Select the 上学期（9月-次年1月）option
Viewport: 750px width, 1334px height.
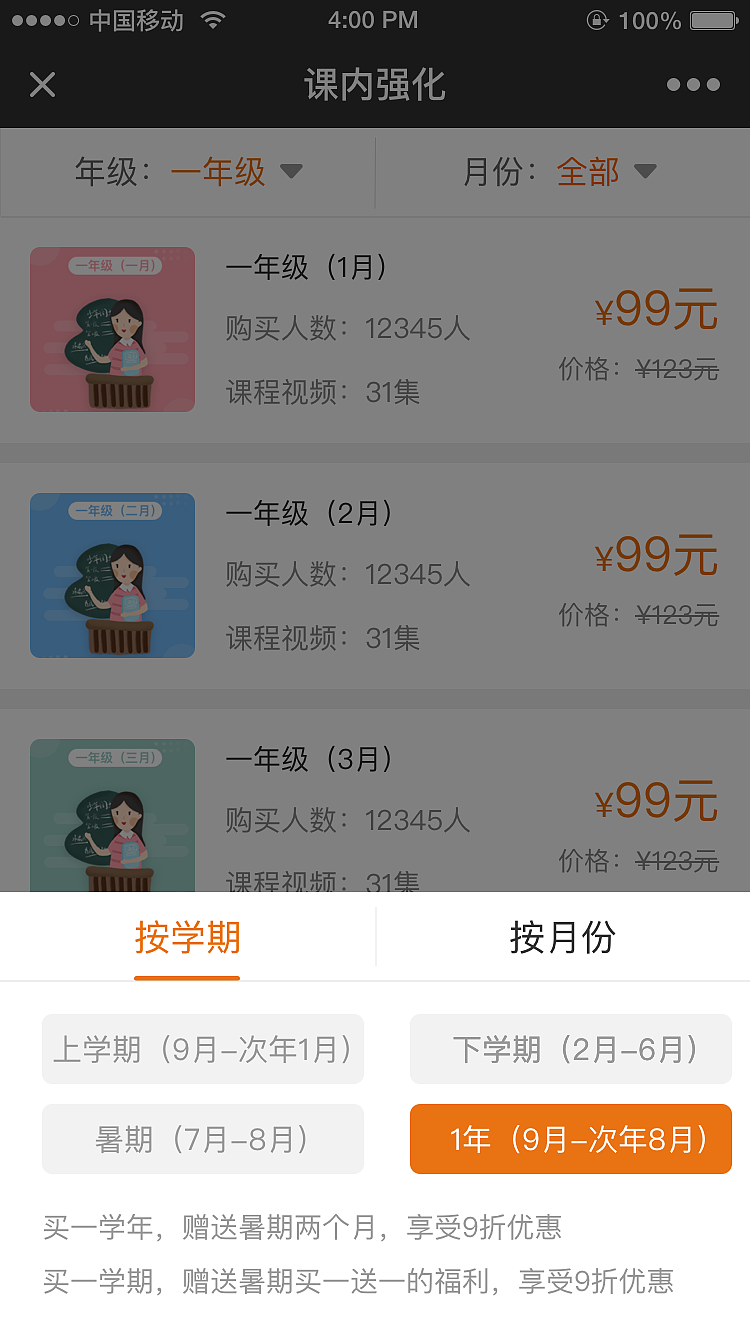(202, 1049)
